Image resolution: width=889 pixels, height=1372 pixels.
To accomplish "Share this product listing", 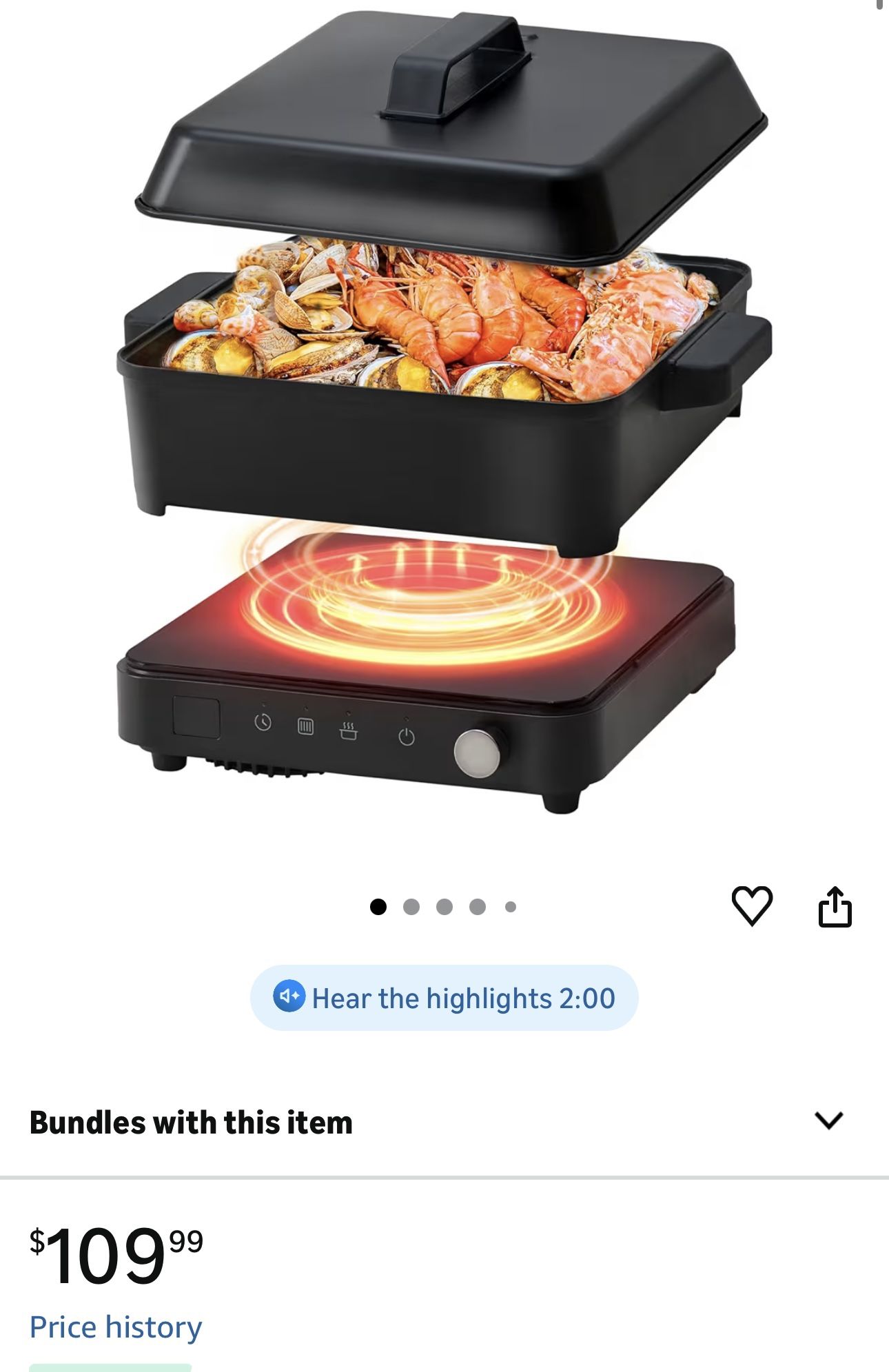I will pyautogui.click(x=835, y=906).
